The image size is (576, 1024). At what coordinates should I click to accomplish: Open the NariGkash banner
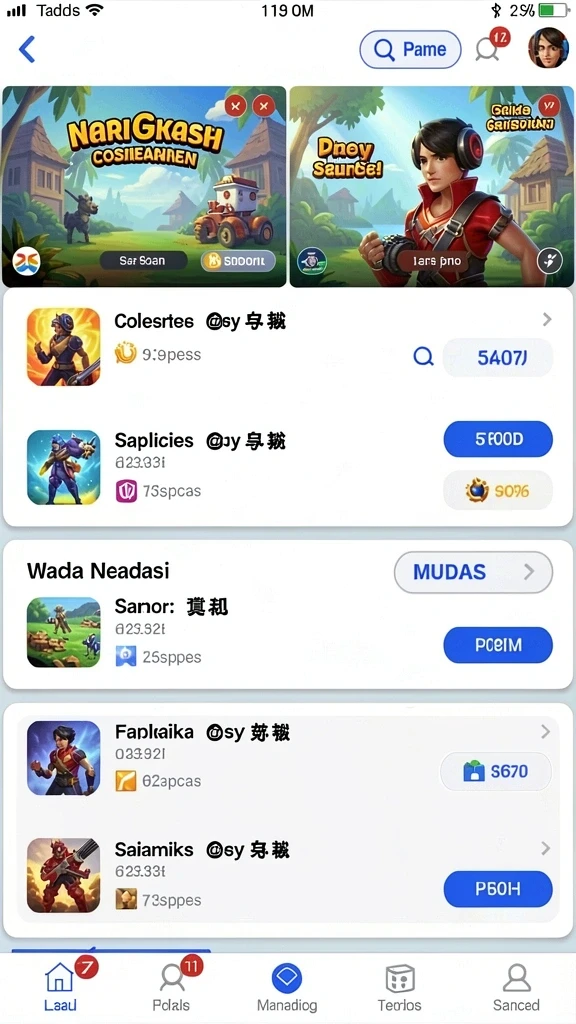click(144, 186)
